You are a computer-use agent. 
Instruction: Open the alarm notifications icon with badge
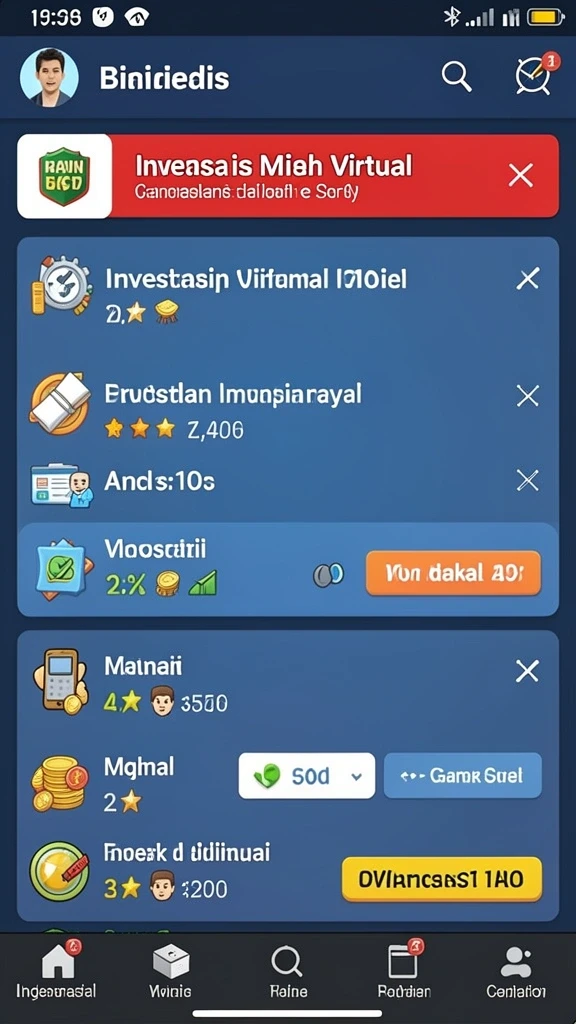534,76
